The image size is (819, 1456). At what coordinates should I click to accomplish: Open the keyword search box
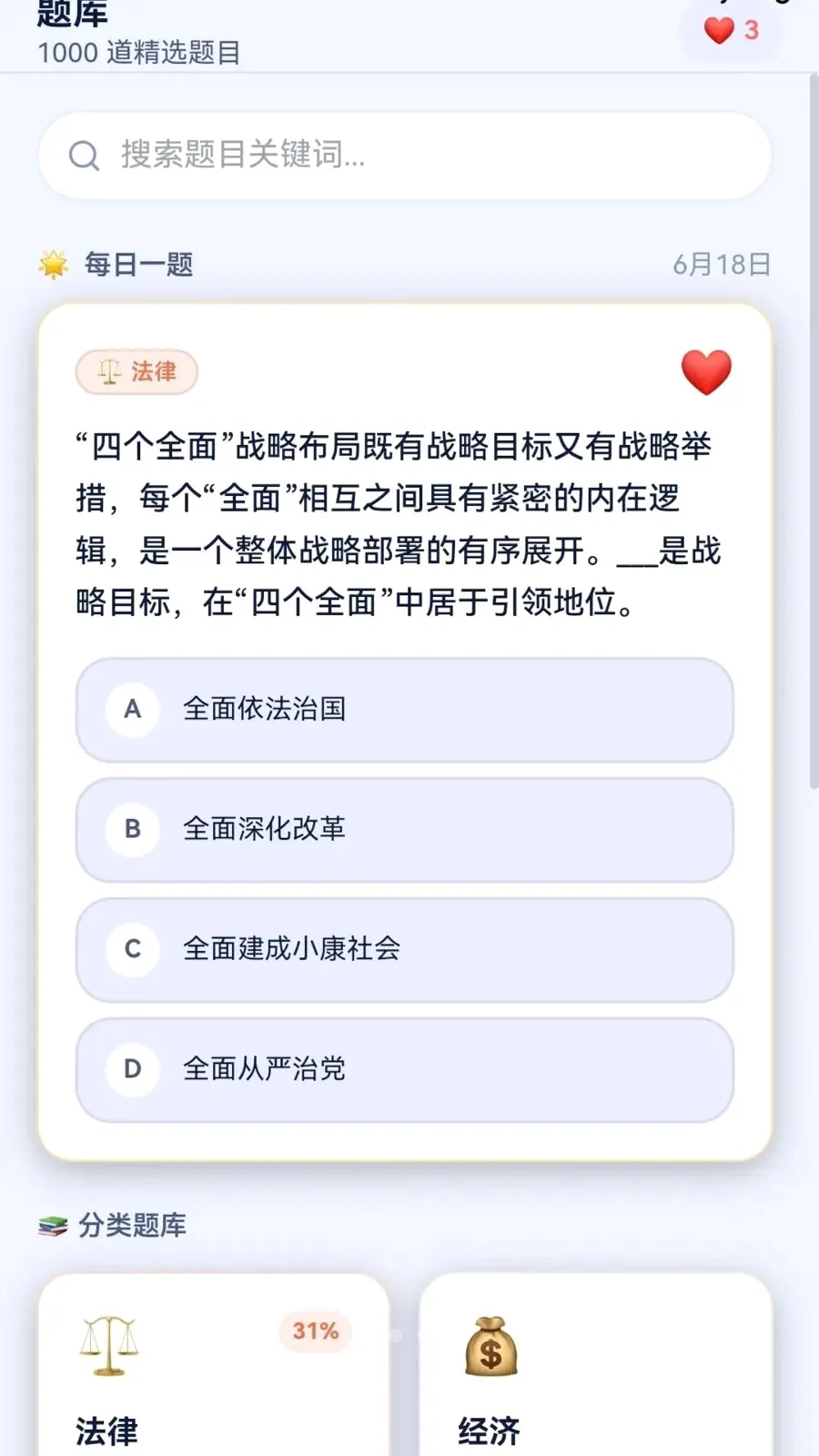pyautogui.click(x=405, y=156)
